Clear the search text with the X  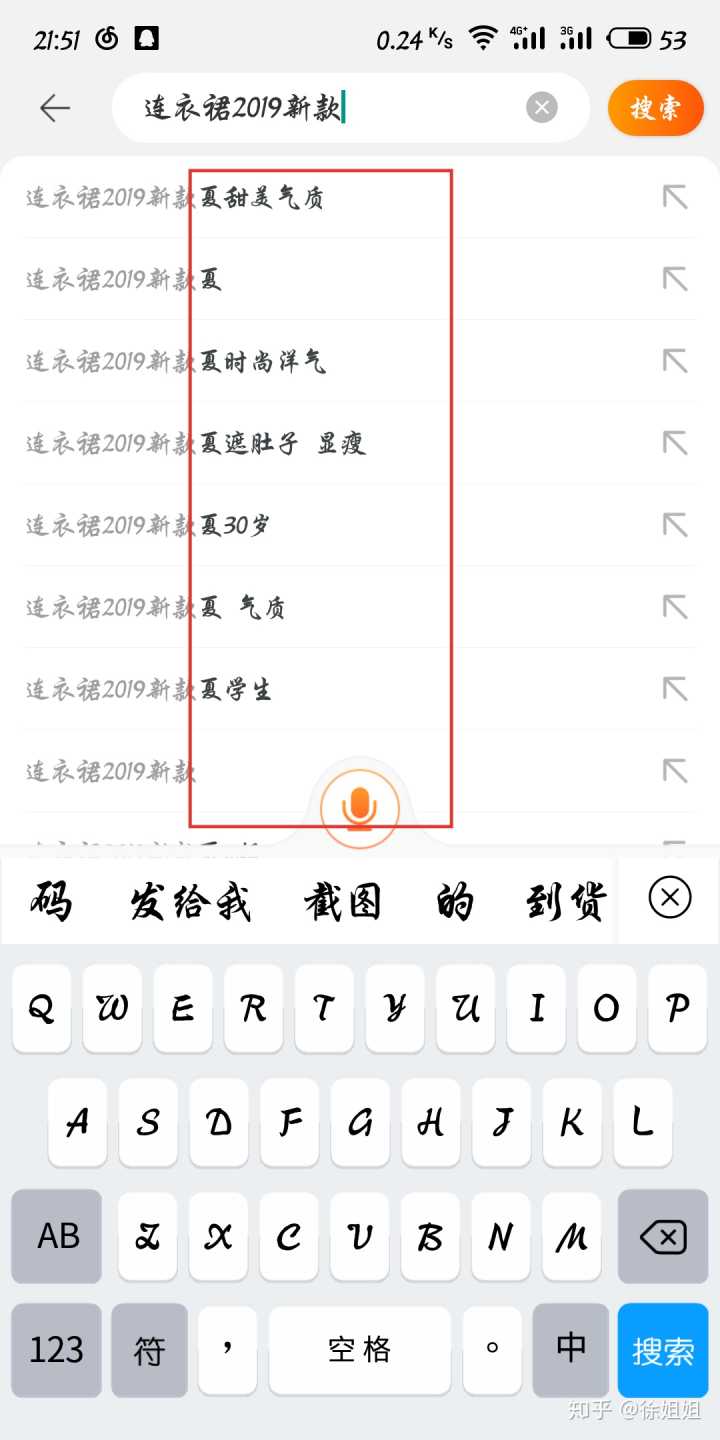(541, 108)
